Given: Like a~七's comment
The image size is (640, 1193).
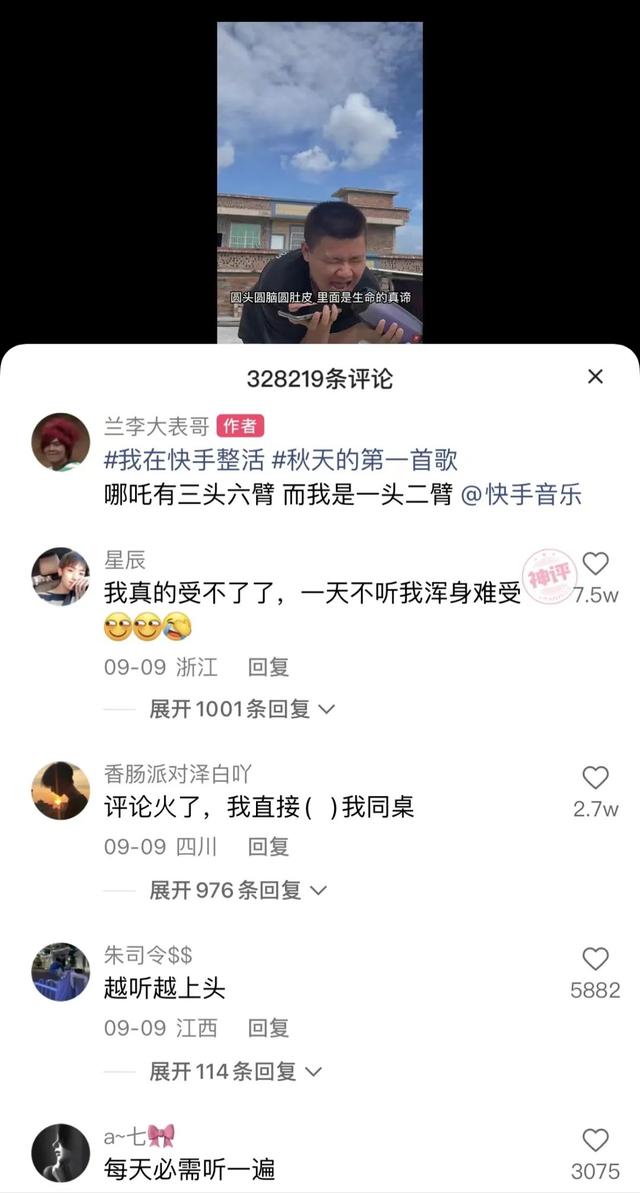Looking at the screenshot, I should pyautogui.click(x=595, y=1140).
